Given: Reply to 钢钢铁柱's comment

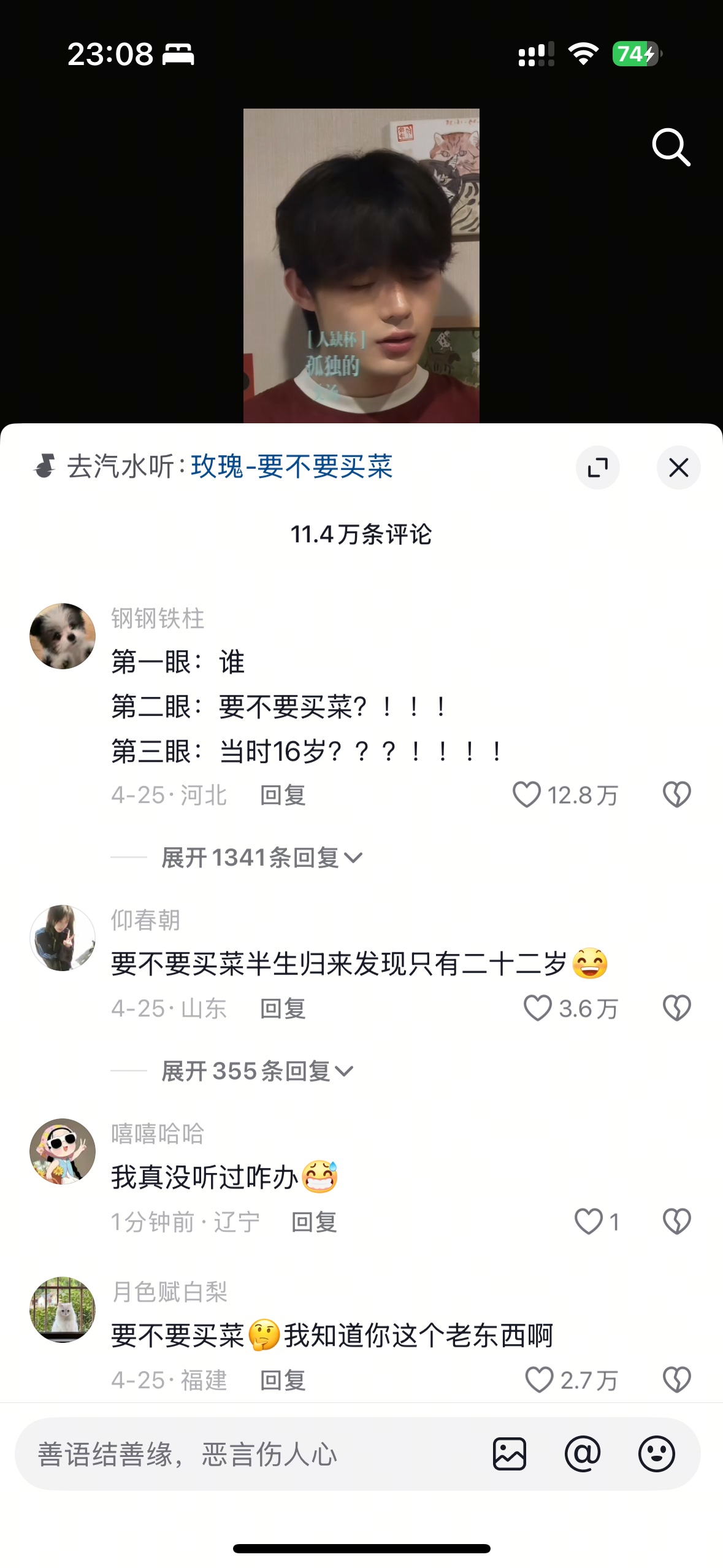Looking at the screenshot, I should 283,795.
